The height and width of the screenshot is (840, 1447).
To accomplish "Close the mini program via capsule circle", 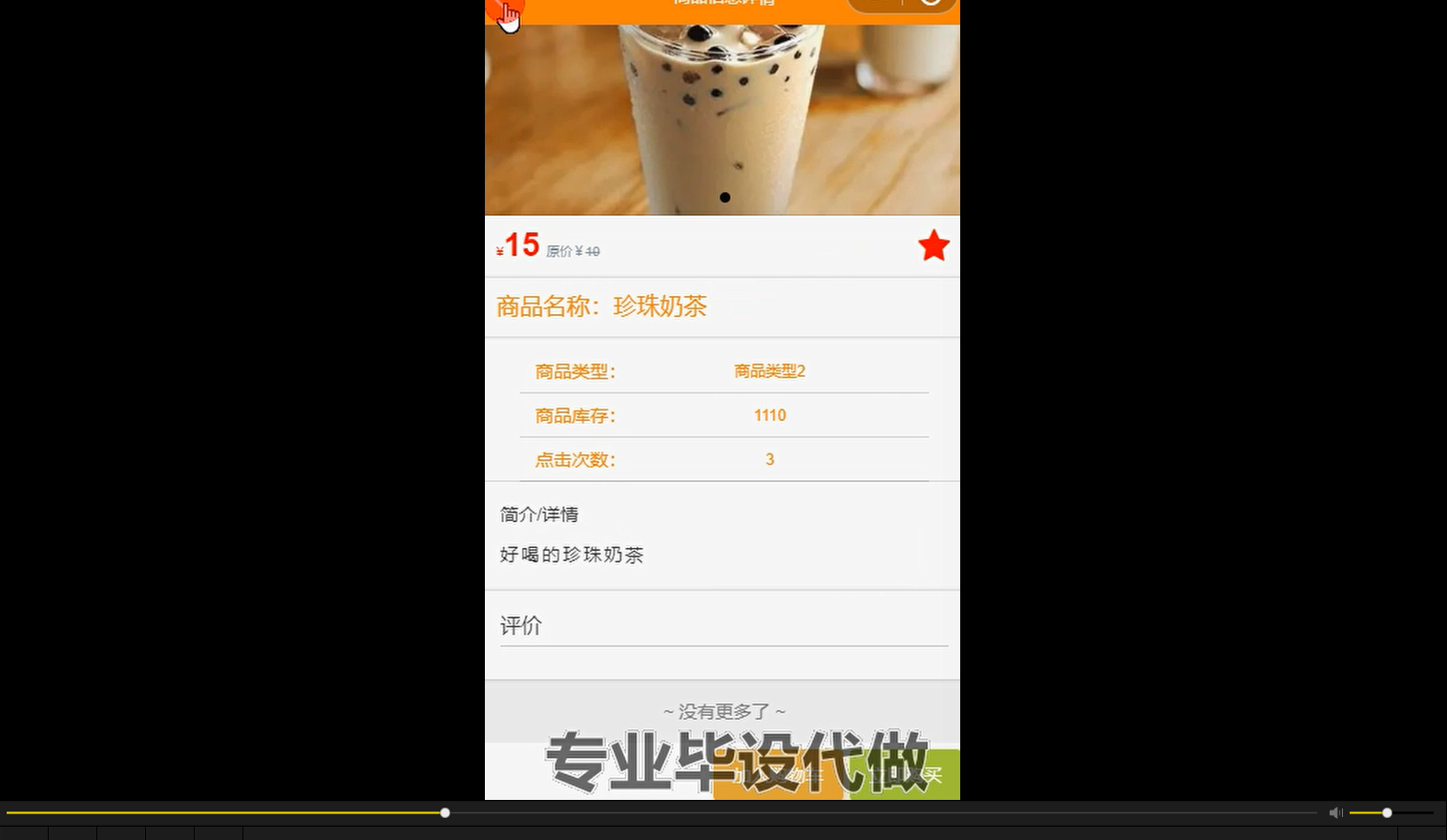I will click(x=930, y=3).
